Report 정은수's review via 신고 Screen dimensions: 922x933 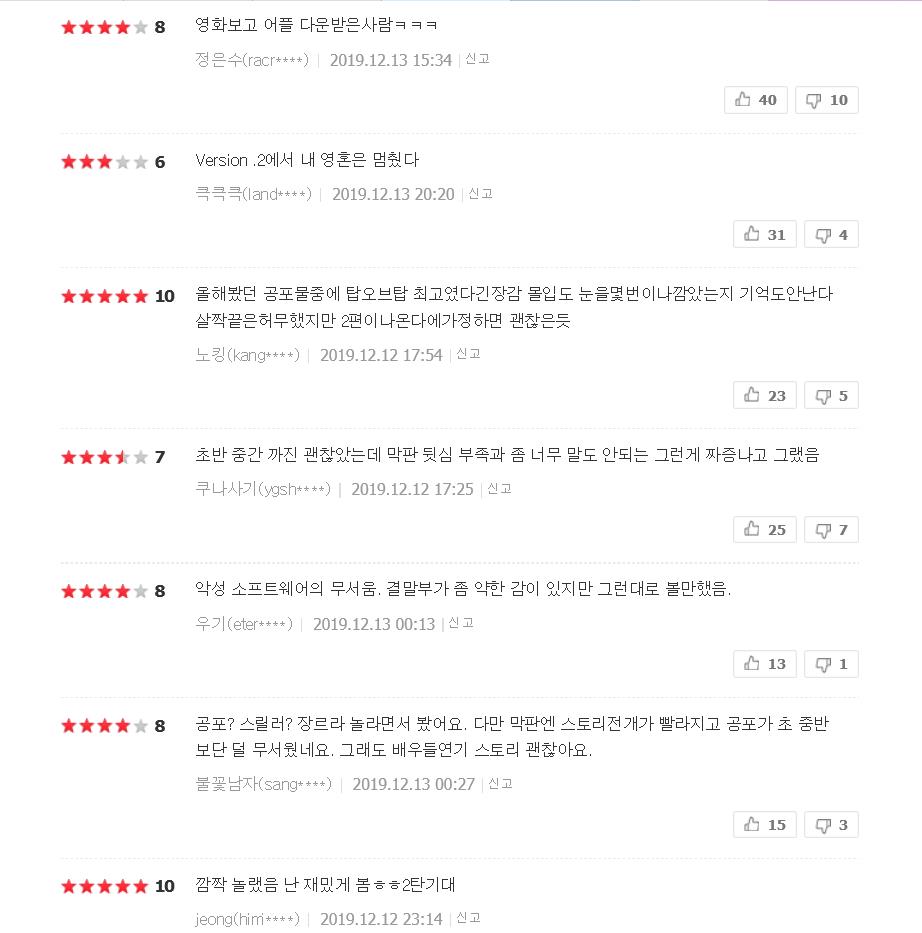click(x=477, y=59)
